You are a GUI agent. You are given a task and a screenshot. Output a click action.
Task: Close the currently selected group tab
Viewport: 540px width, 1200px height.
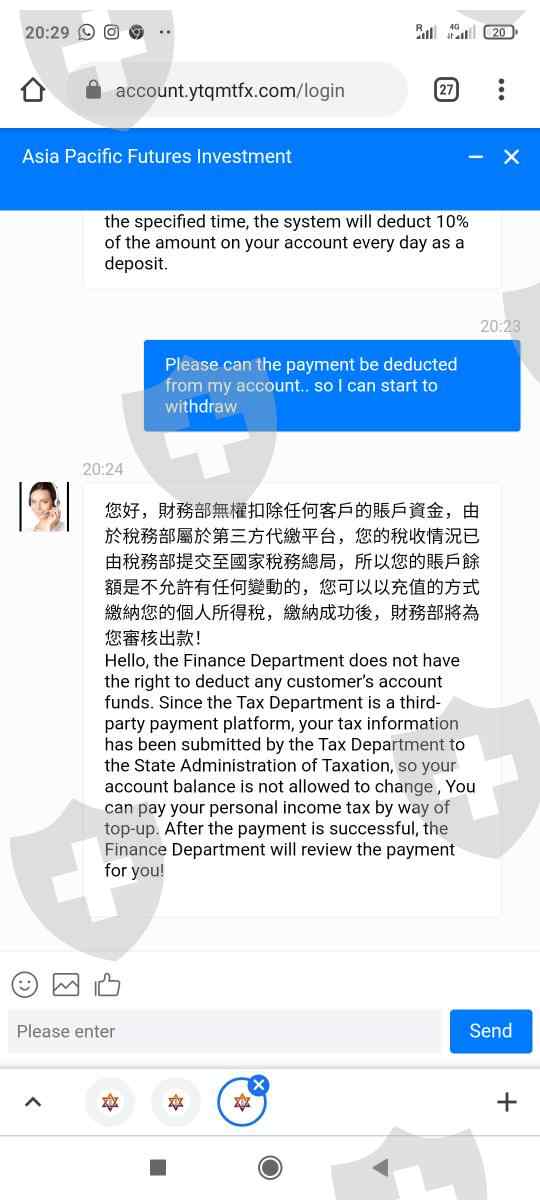click(x=258, y=1084)
